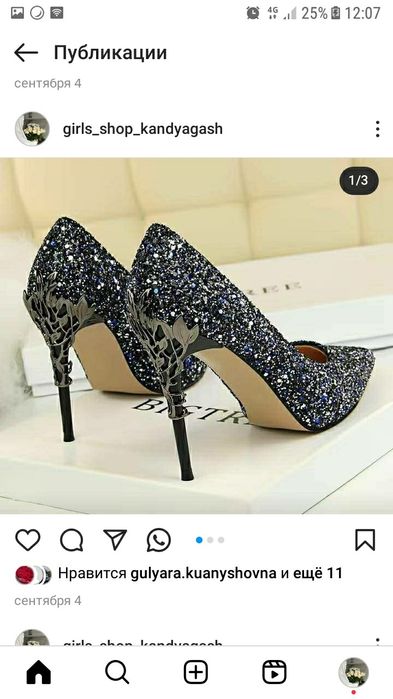Go back from Публикации
Screen dimensions: 393x699
coord(26,53)
